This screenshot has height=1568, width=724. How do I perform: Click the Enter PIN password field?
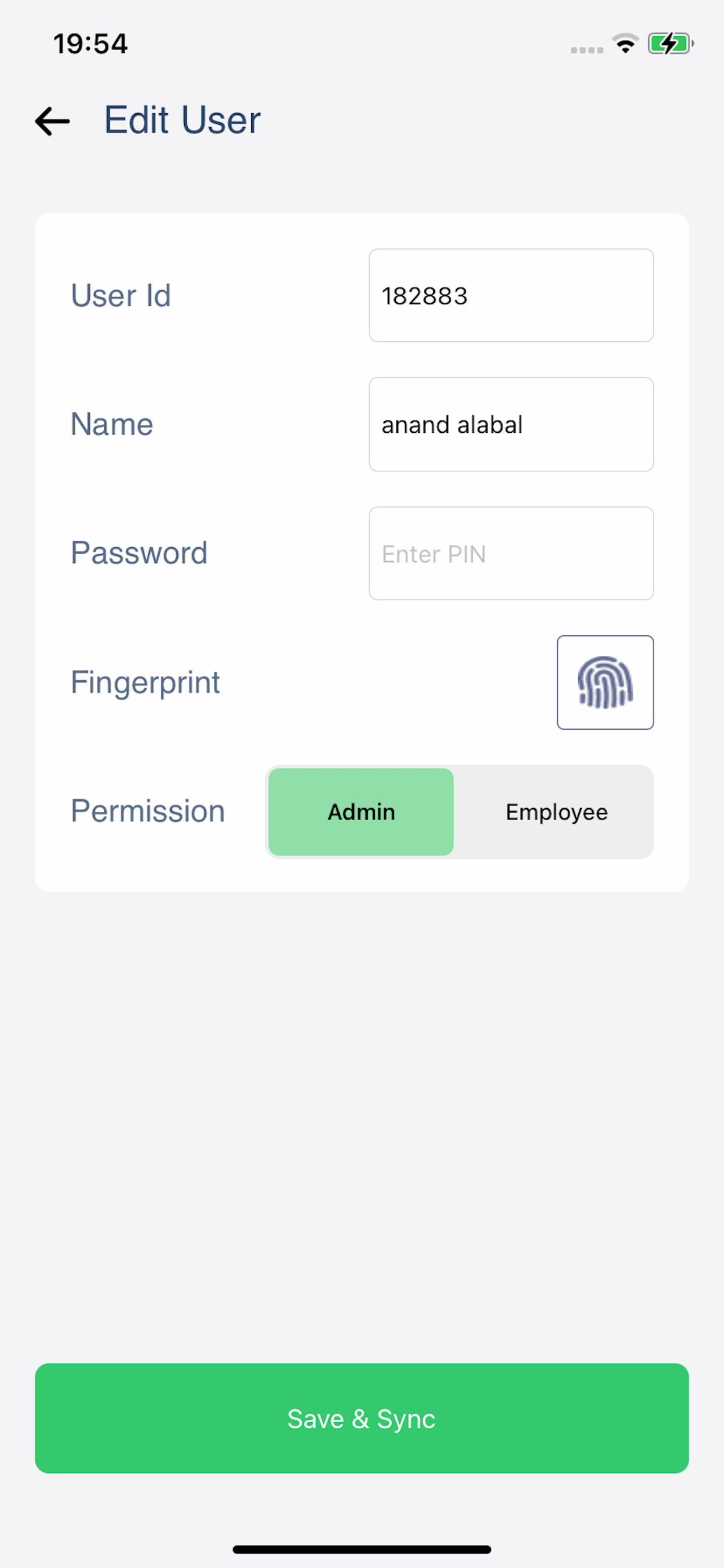(511, 552)
